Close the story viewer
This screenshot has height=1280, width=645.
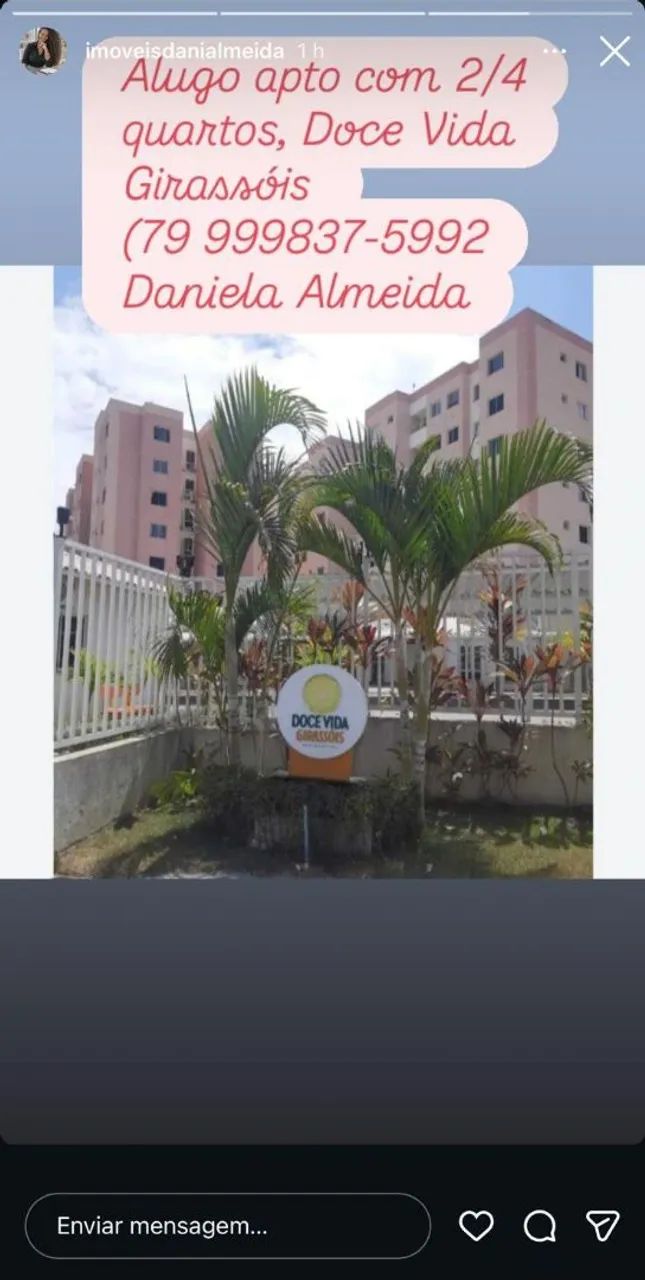[x=614, y=51]
